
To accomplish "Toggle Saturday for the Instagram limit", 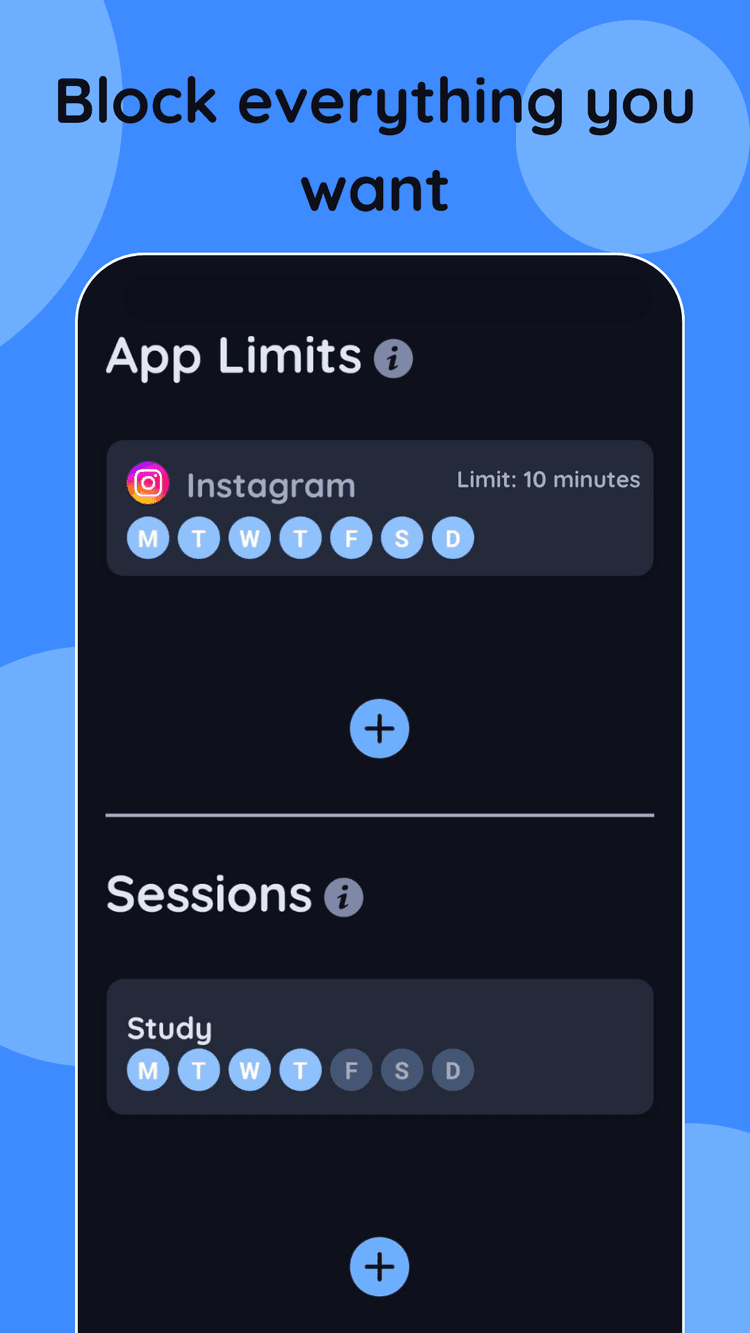I will click(402, 538).
